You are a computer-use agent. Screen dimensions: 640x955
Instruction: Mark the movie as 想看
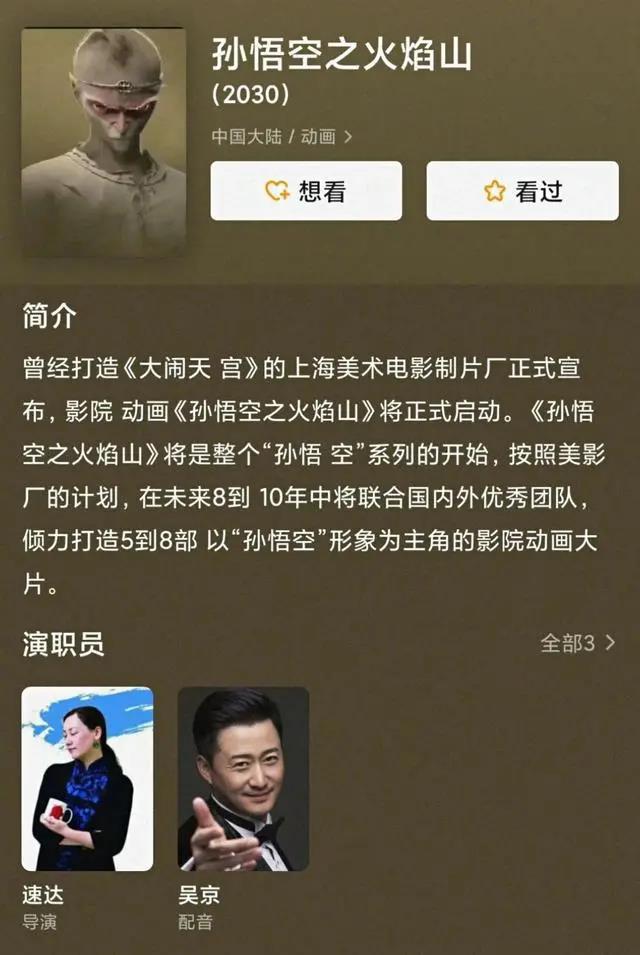(x=305, y=191)
